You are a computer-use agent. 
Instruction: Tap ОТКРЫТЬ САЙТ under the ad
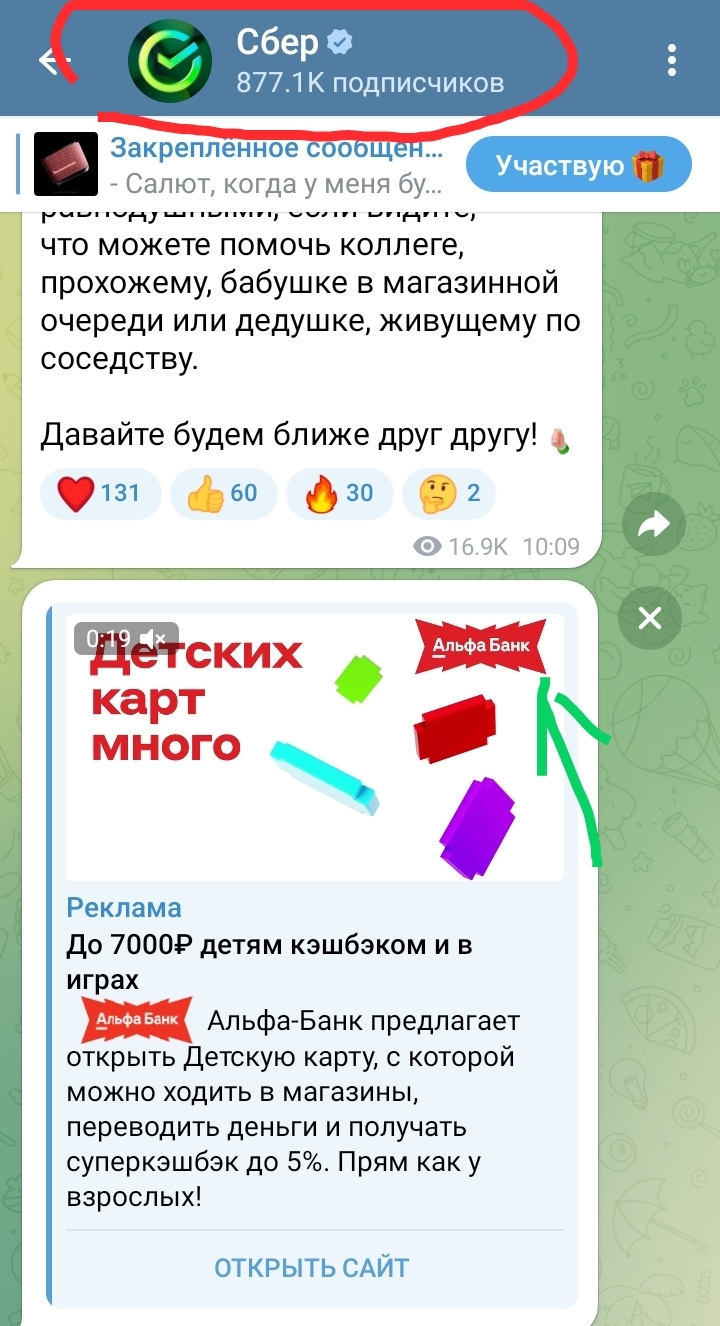[x=311, y=1268]
